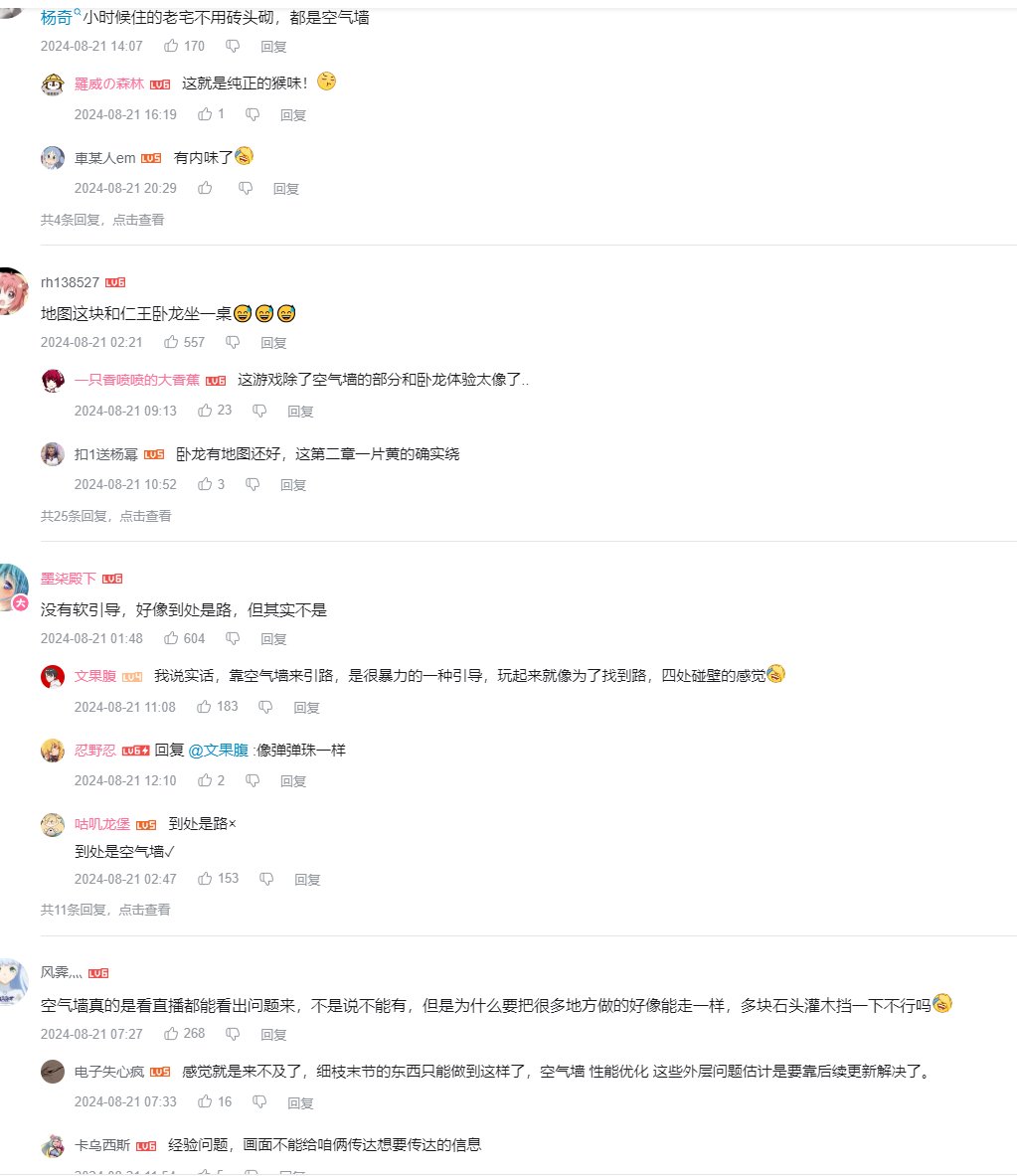Open 墨柒殿下's user profile
This screenshot has width=1017, height=1176.
coord(68,579)
